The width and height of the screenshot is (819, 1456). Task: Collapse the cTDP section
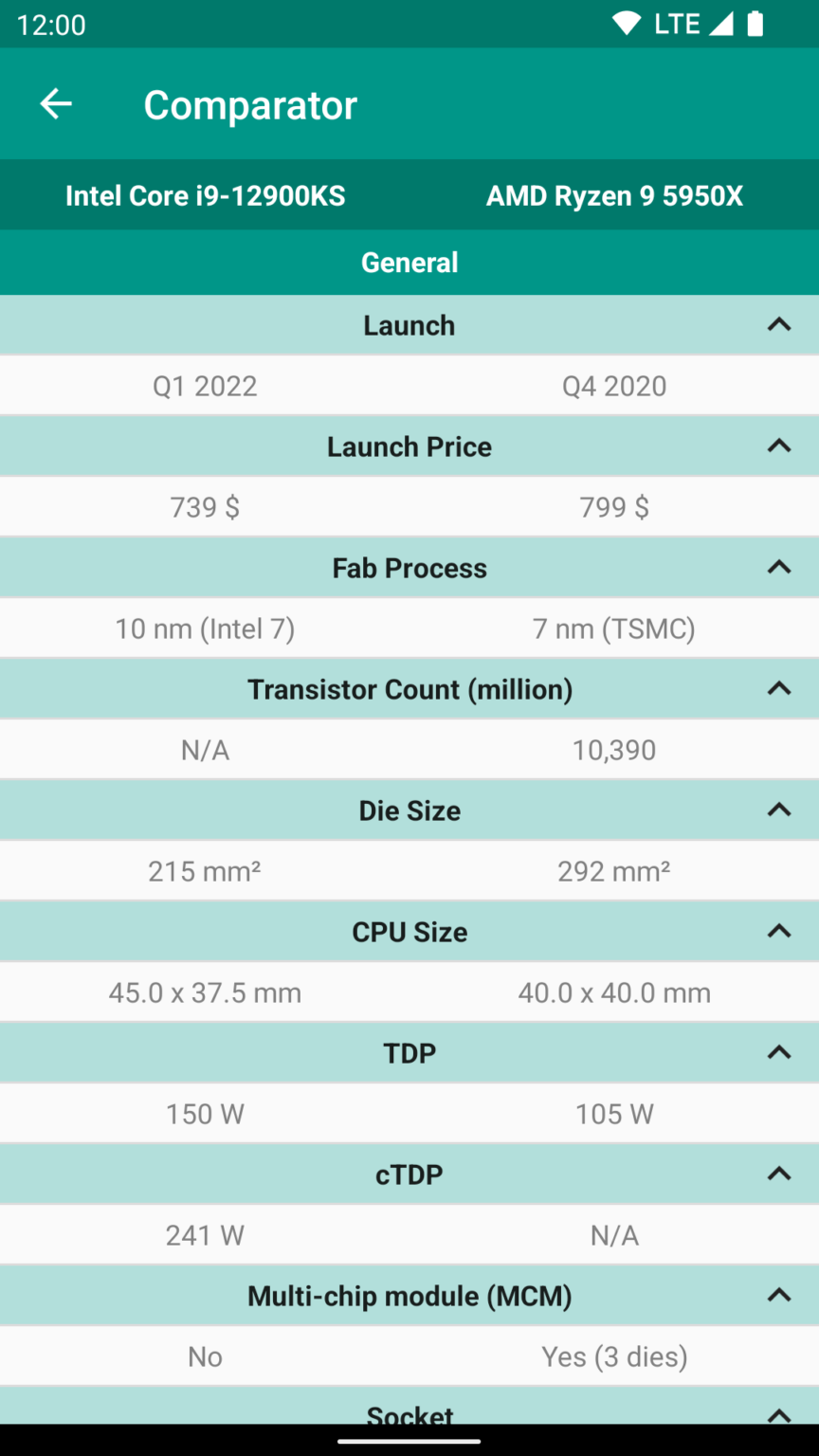(778, 1174)
